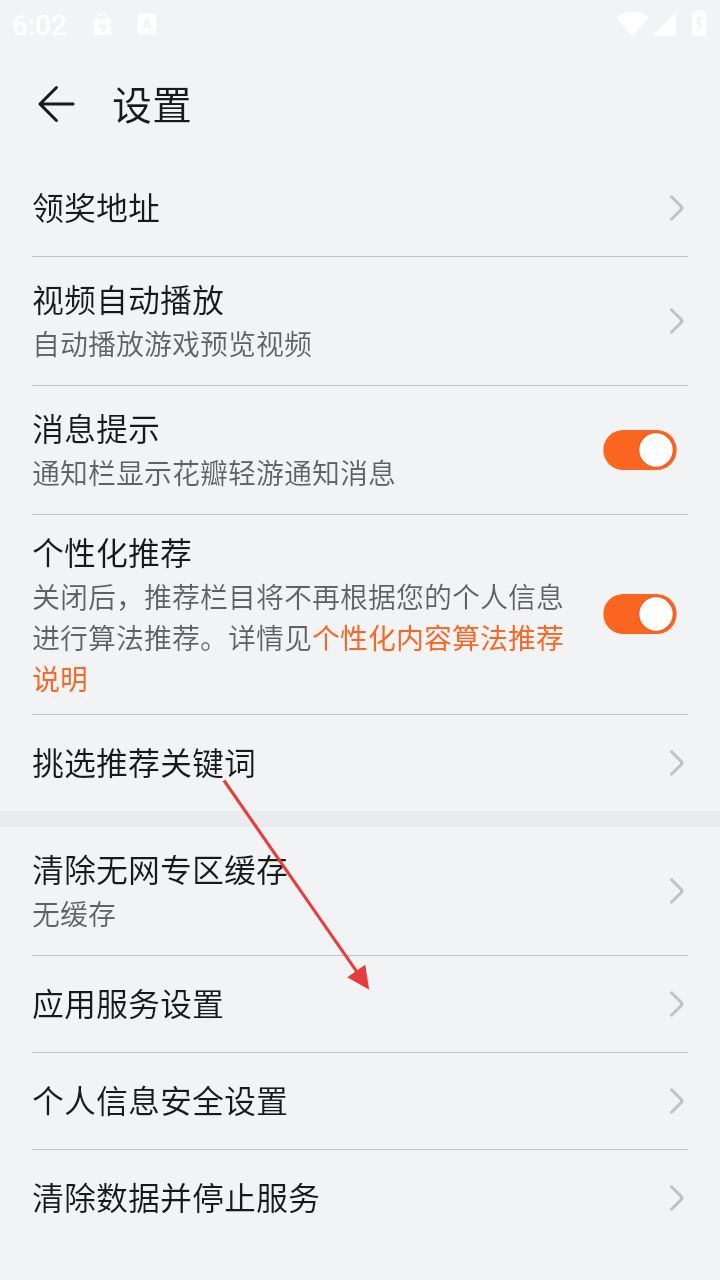Open the 领奖地址 row
The width and height of the screenshot is (720, 1280).
click(x=360, y=208)
